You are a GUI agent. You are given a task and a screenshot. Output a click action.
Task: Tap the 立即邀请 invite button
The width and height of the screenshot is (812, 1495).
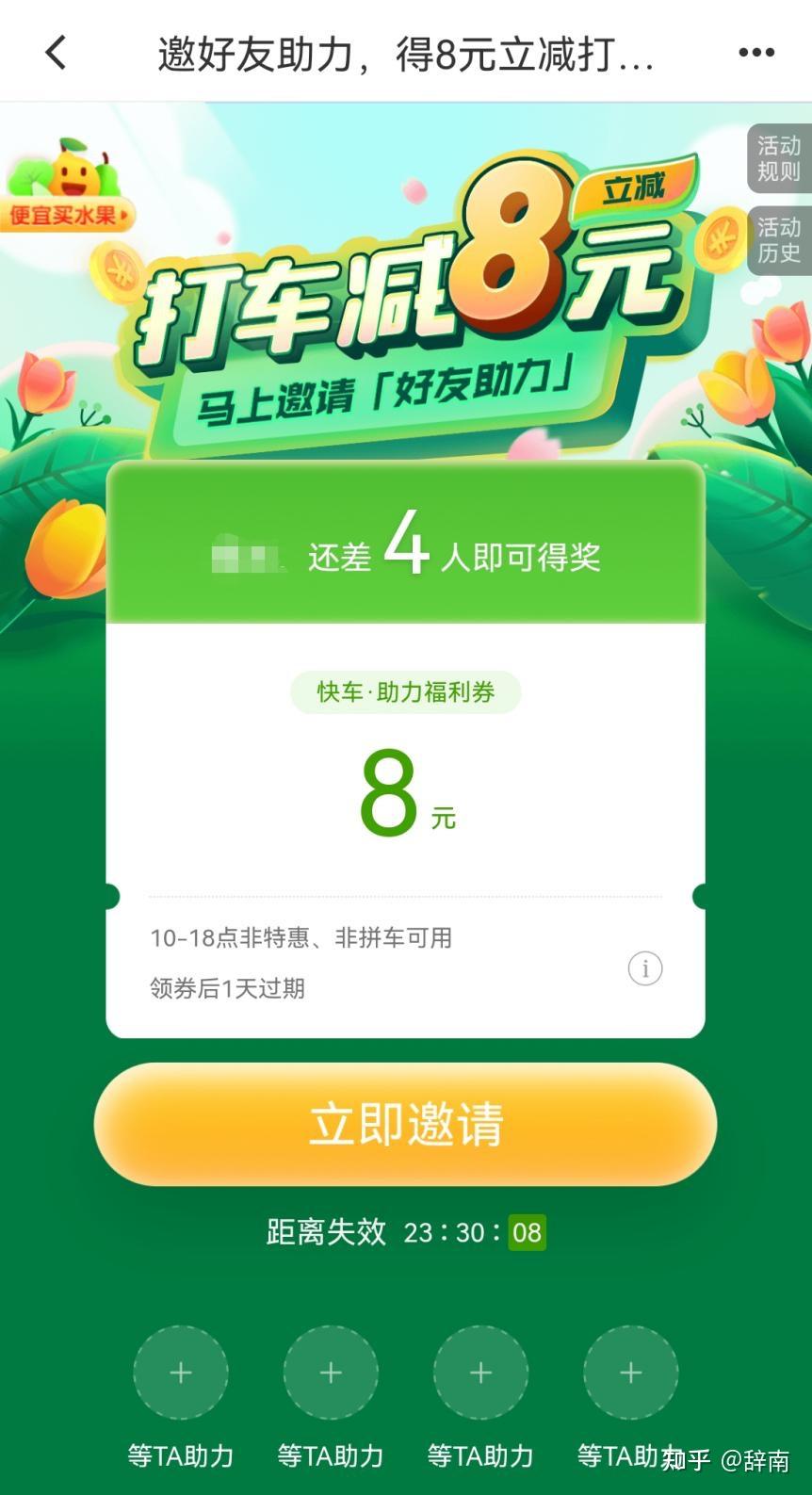405,1124
